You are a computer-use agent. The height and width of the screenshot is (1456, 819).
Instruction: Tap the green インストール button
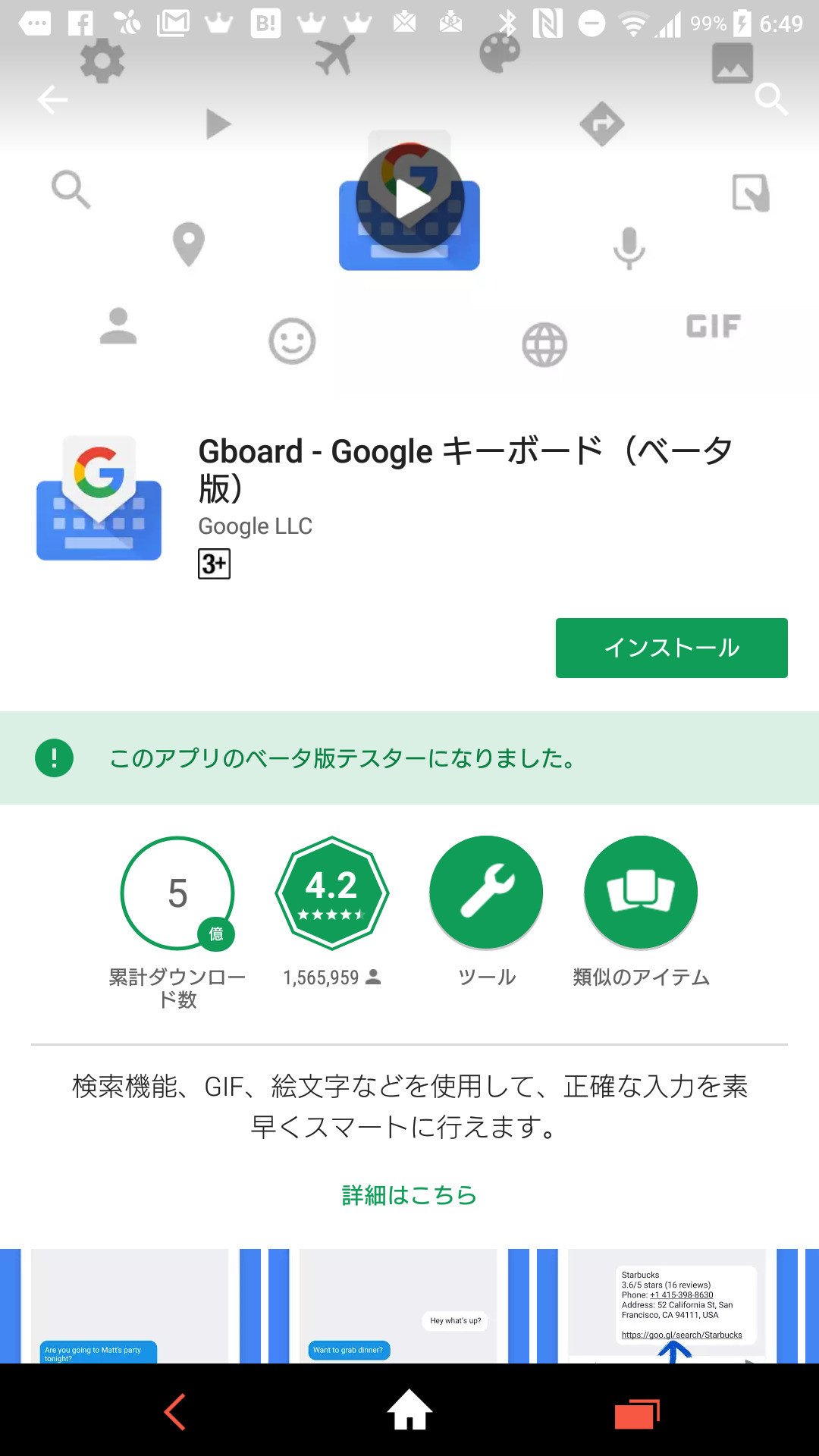[x=671, y=648]
